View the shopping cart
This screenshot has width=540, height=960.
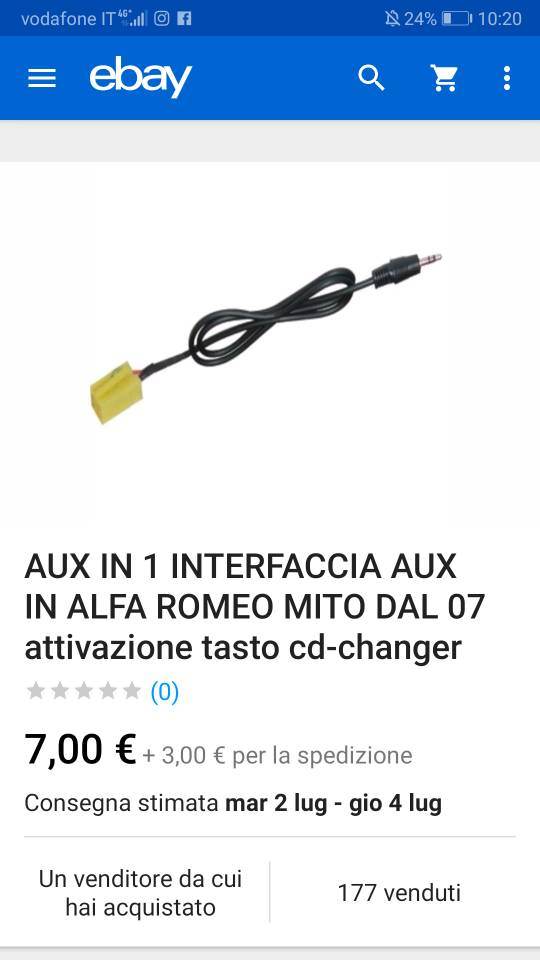click(444, 78)
